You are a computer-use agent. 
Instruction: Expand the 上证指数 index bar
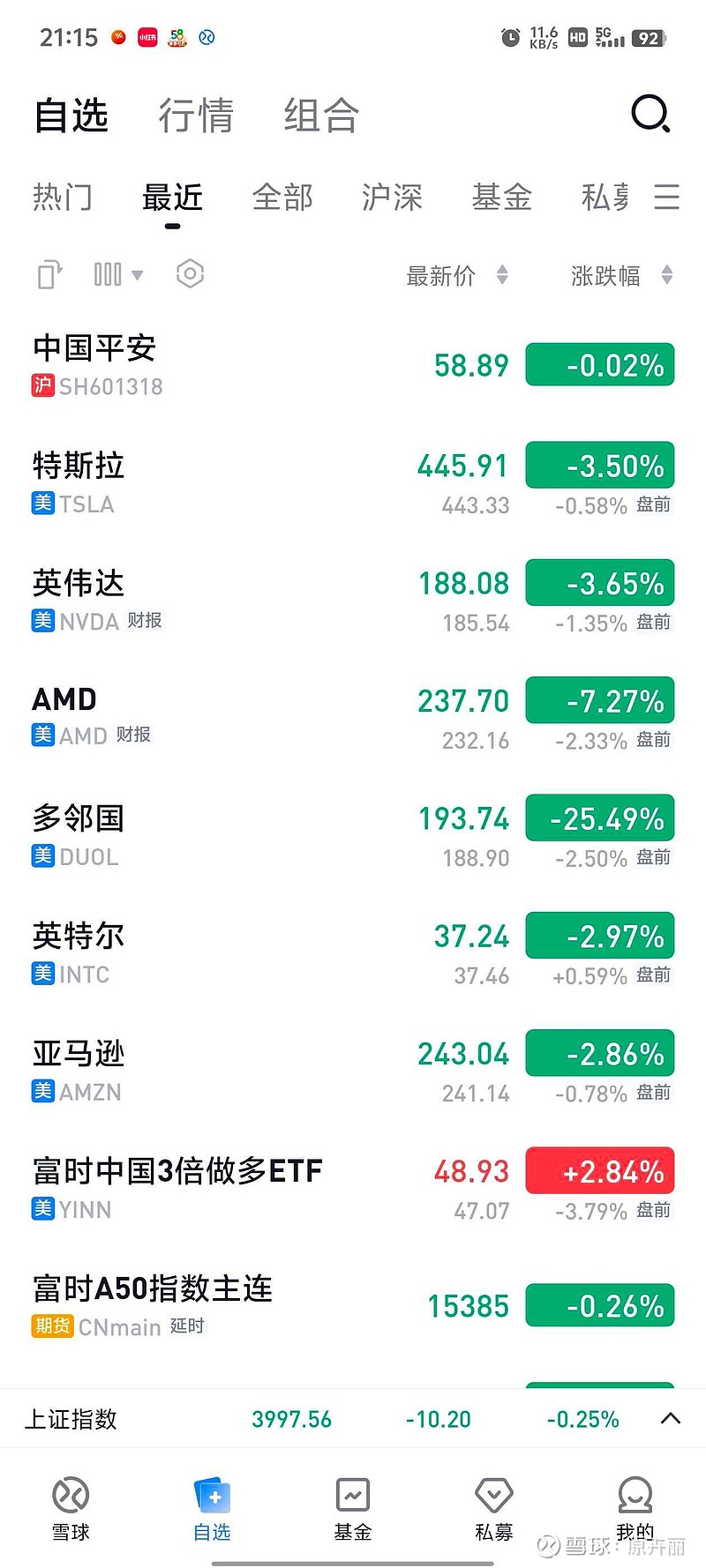671,1419
